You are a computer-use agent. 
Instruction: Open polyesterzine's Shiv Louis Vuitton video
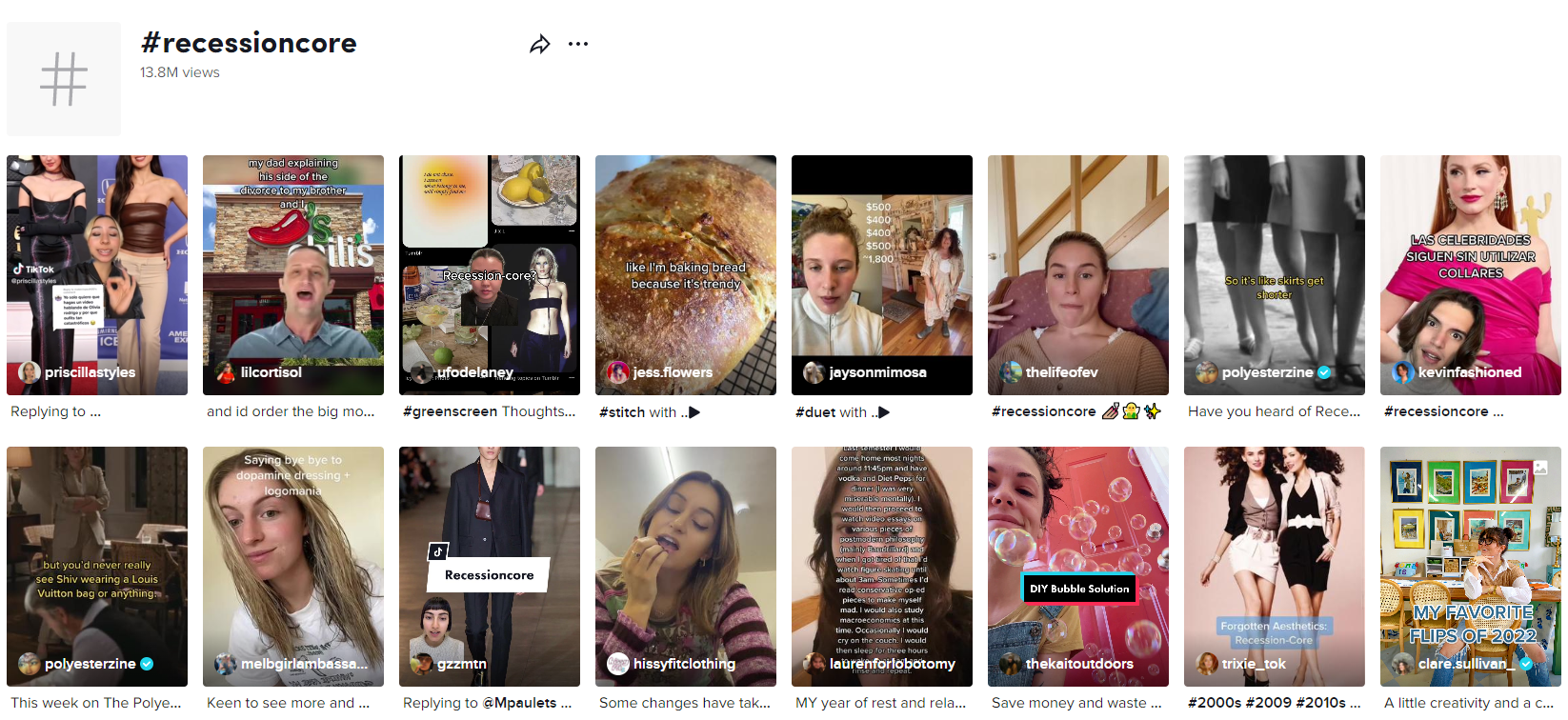(97, 566)
